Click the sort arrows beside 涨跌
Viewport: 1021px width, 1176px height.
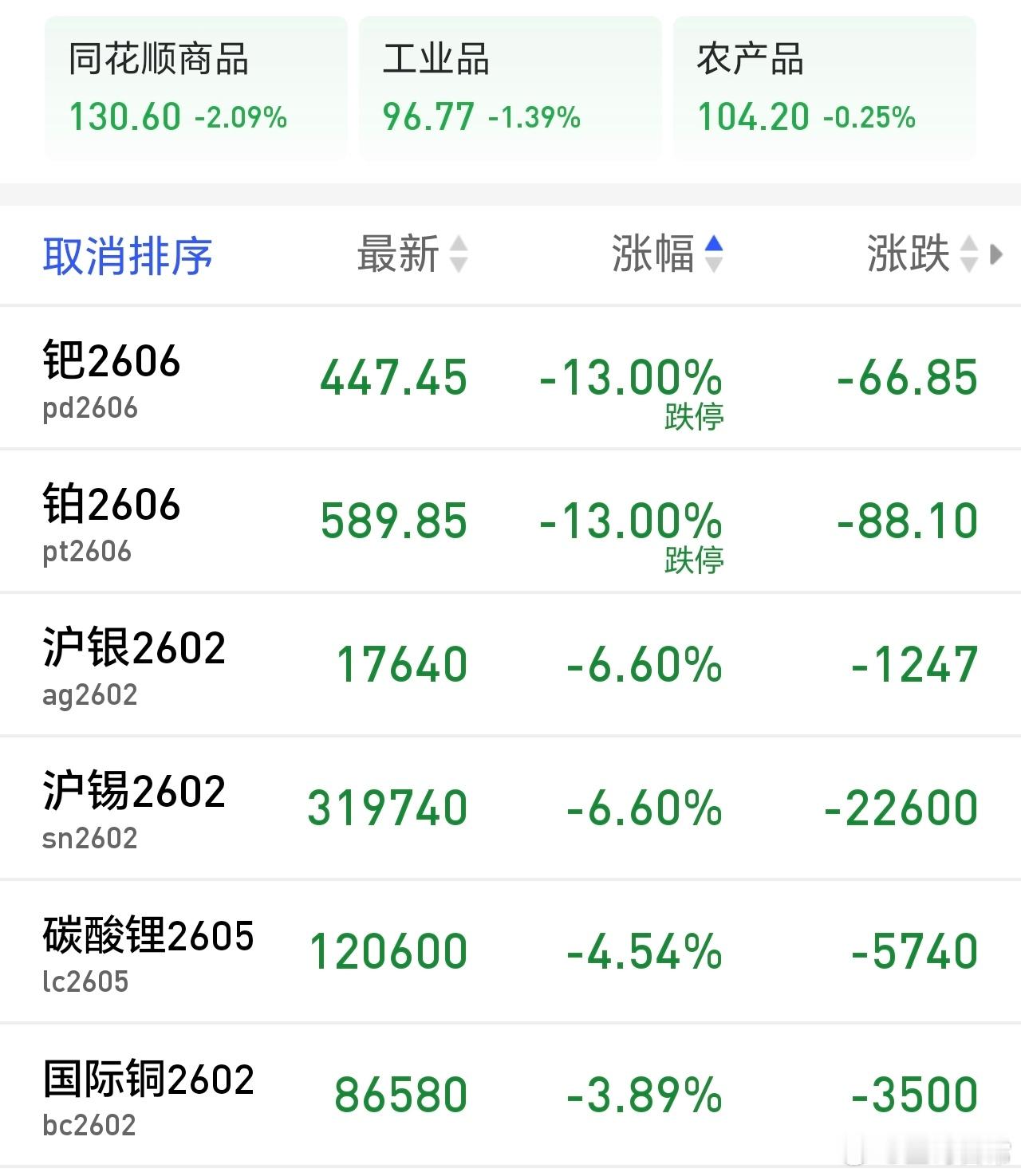968,255
